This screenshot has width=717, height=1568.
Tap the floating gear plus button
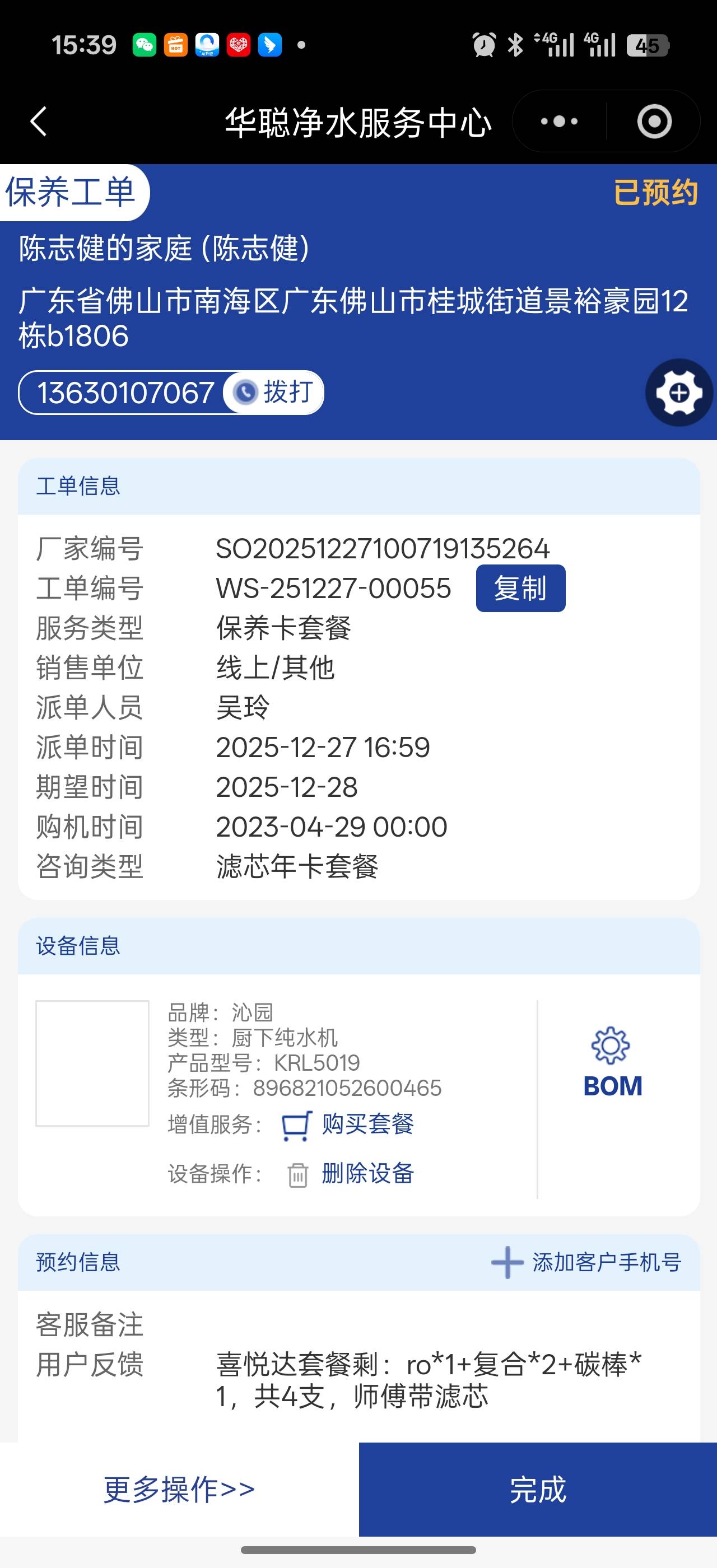point(679,393)
